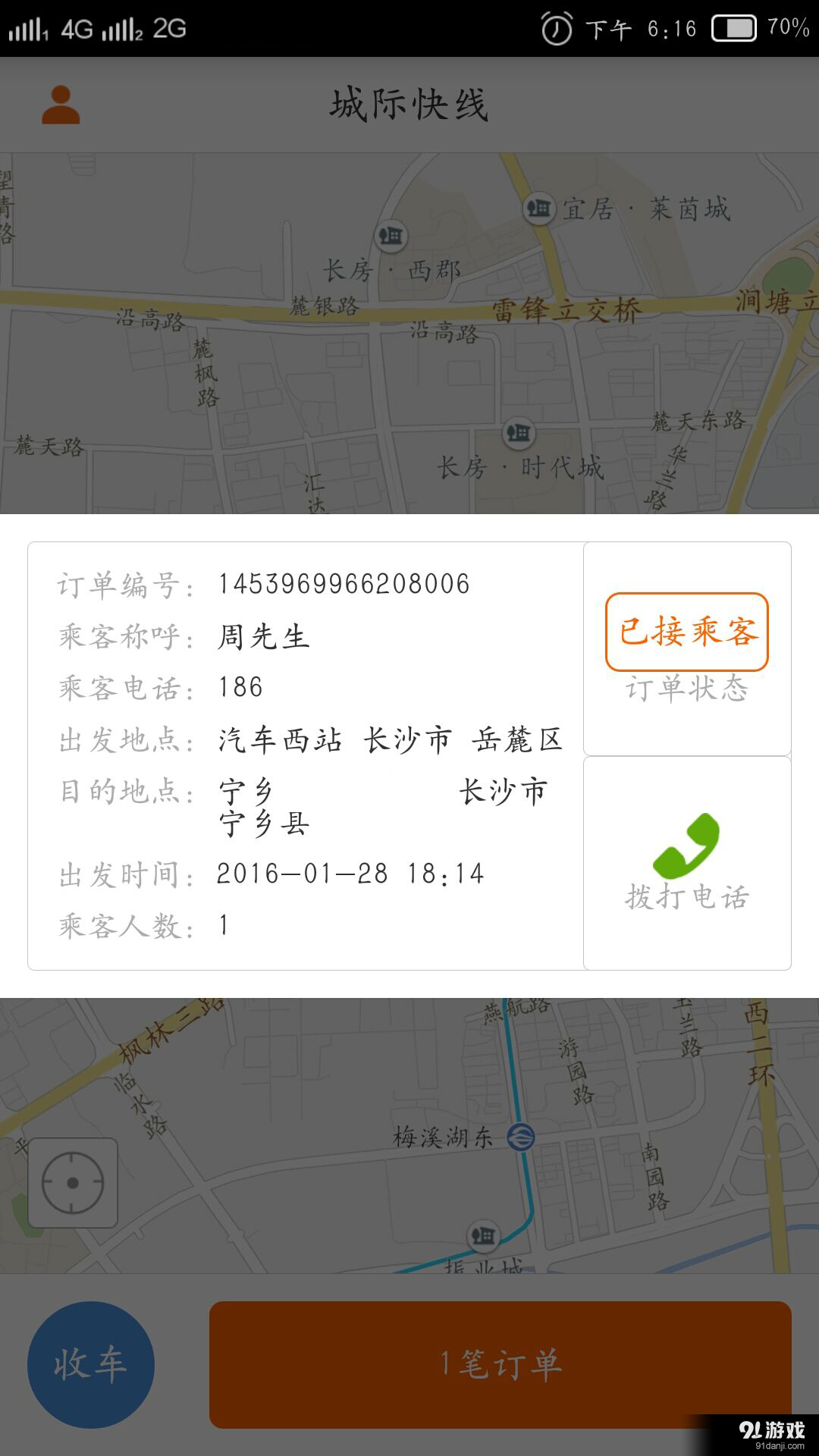The width and height of the screenshot is (819, 1456).
Task: Tap the building marker near 宜居·莱茵城
Action: pos(541,209)
